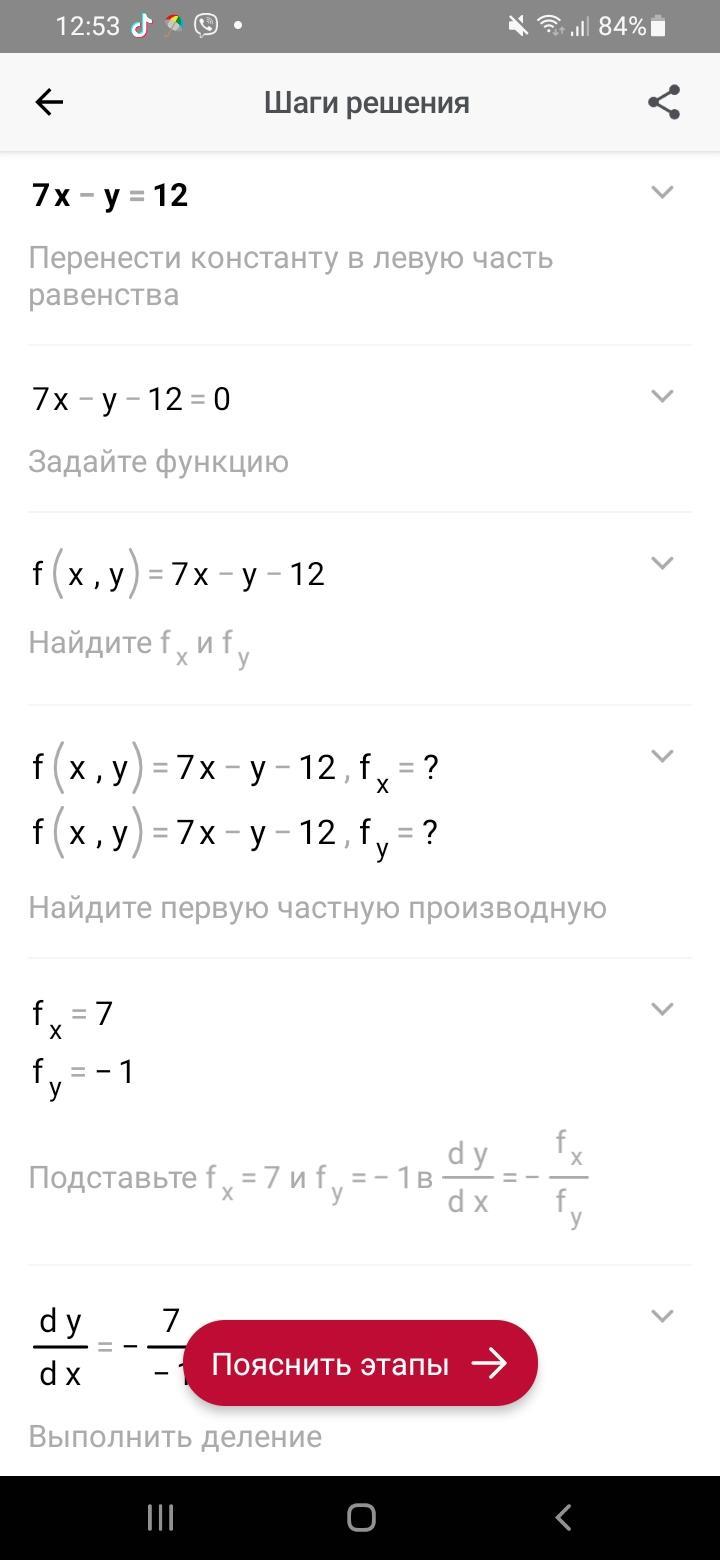Expand the dy/dx = −7/−1 step
The width and height of the screenshot is (720, 1560).
[662, 1316]
